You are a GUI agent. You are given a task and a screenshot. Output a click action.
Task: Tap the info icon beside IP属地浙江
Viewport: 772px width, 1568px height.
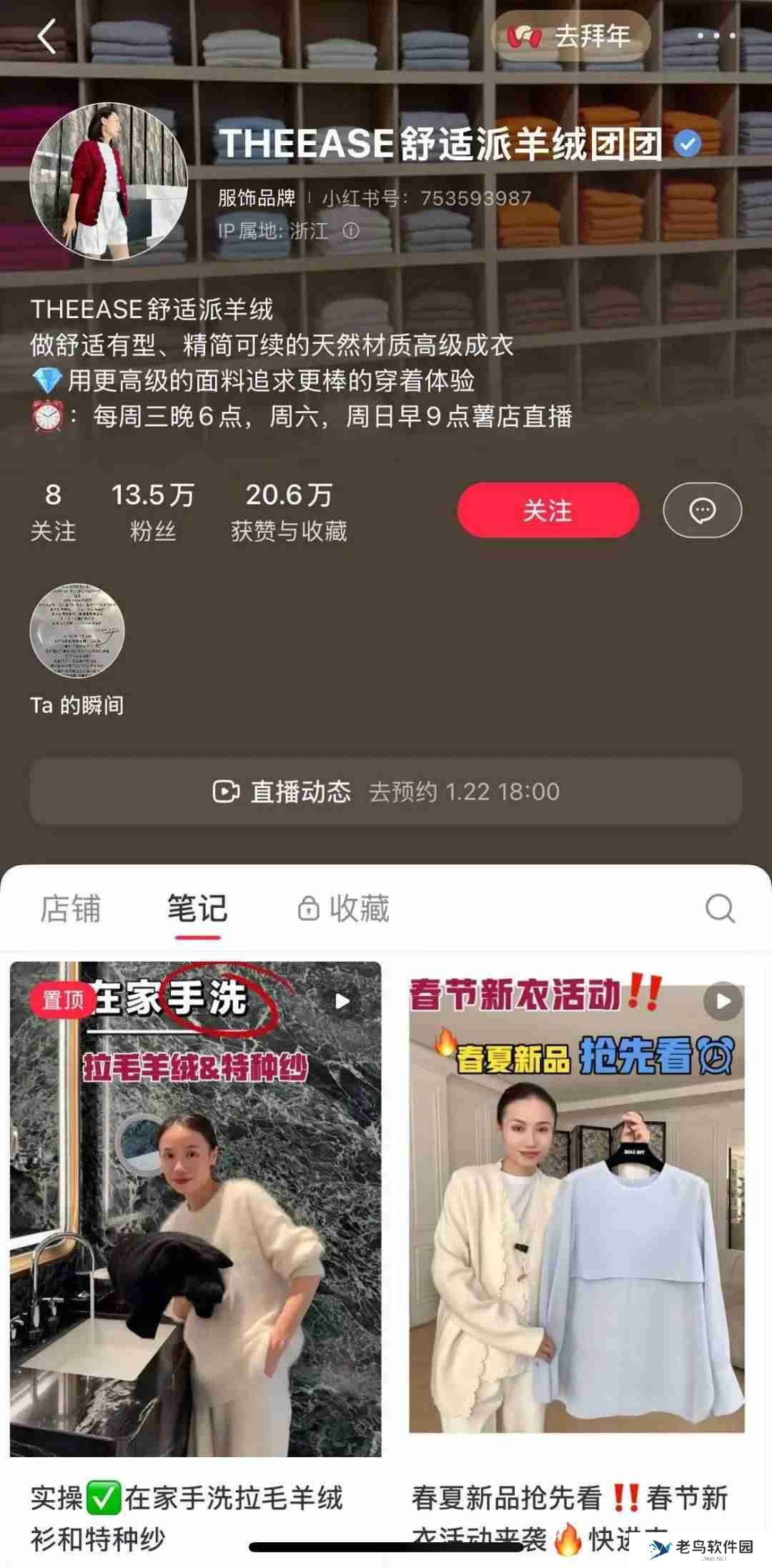point(350,230)
